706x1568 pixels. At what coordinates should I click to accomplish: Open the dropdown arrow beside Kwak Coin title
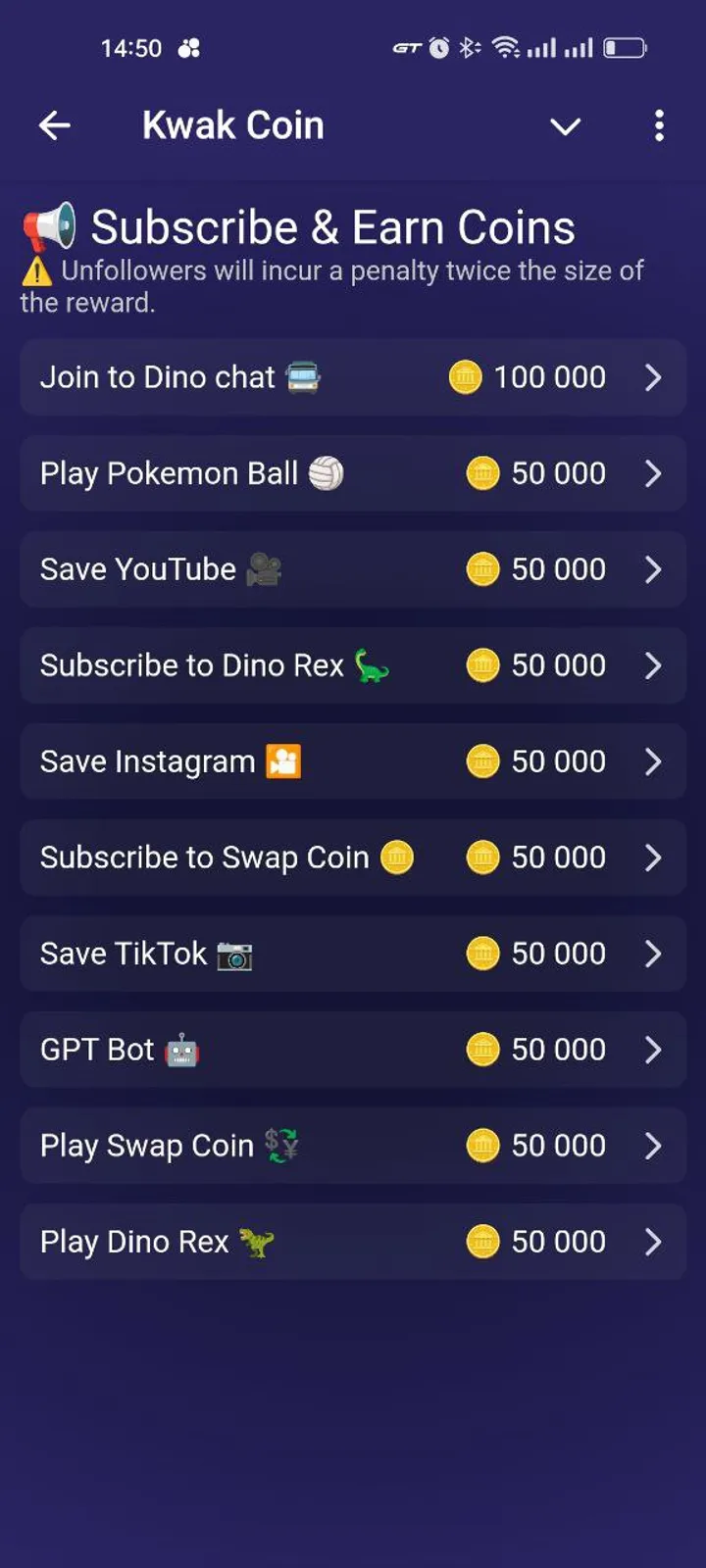click(x=566, y=126)
